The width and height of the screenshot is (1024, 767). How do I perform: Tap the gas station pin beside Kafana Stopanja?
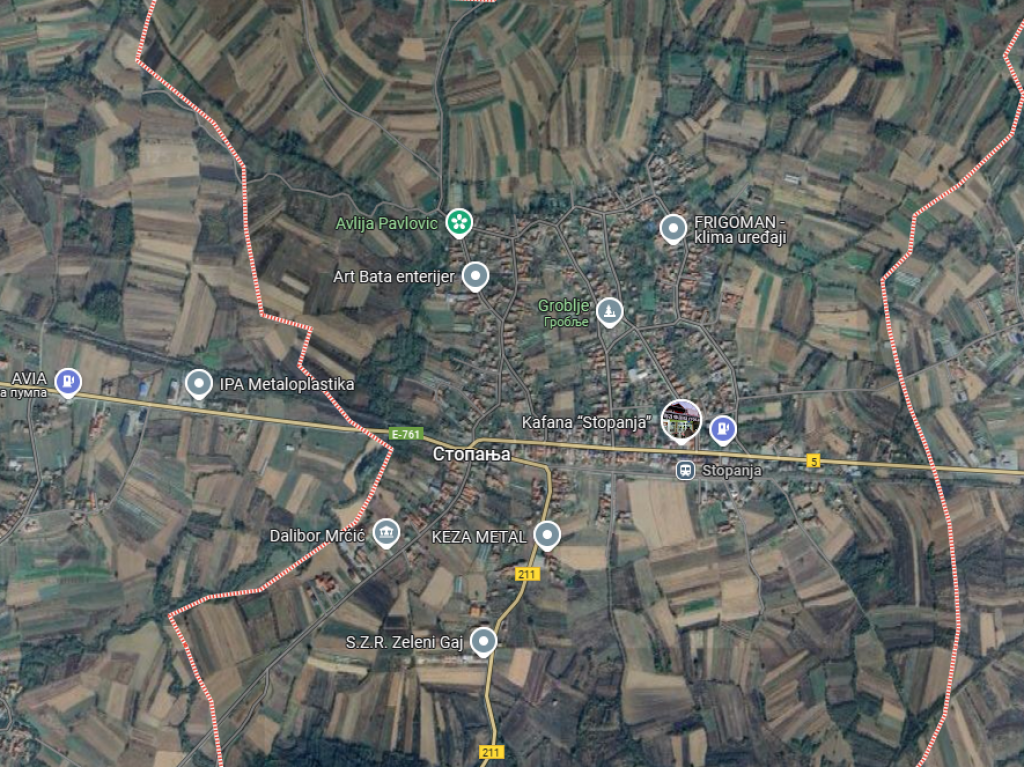722,429
